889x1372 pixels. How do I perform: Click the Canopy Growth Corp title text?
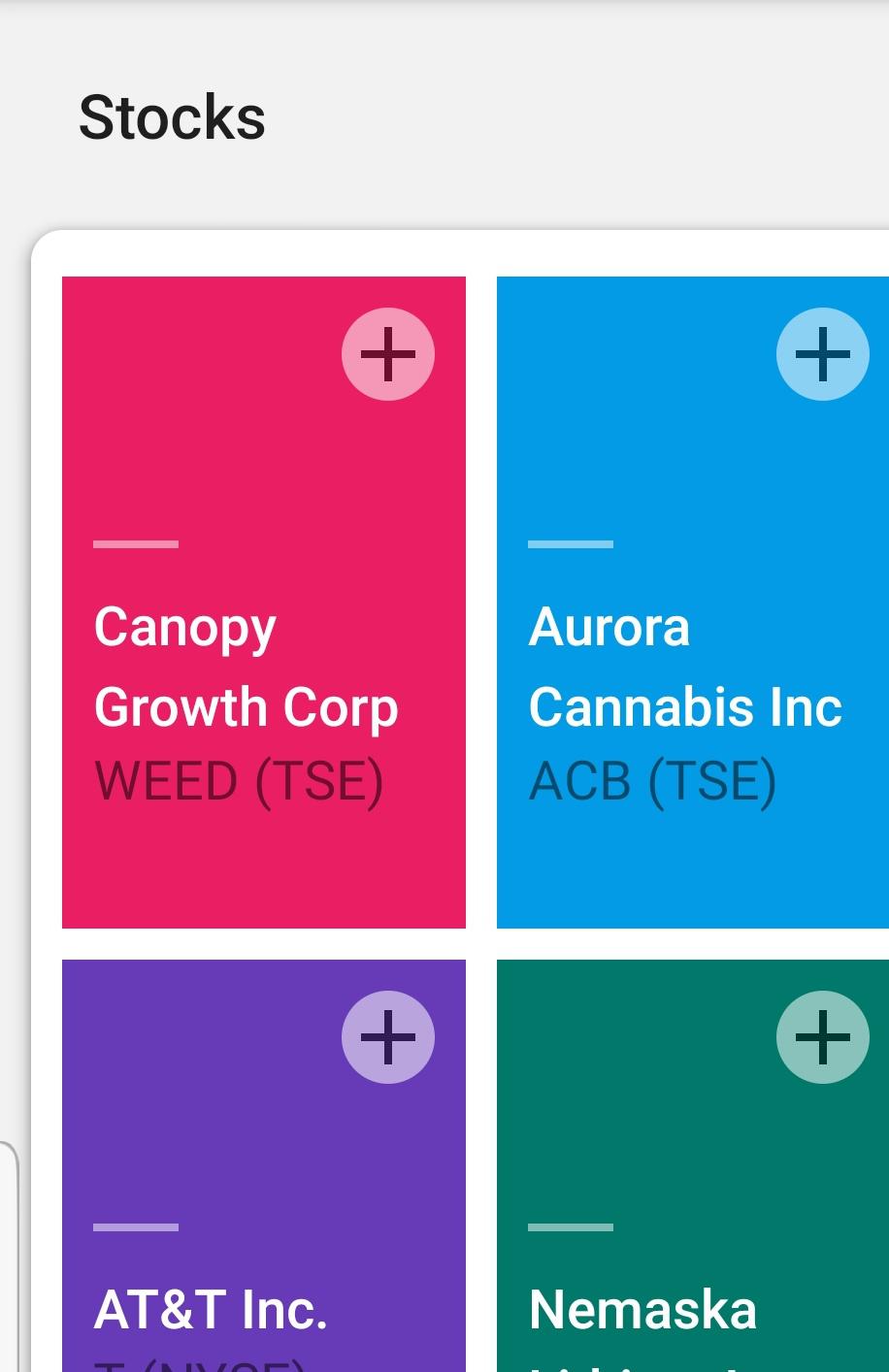246,667
